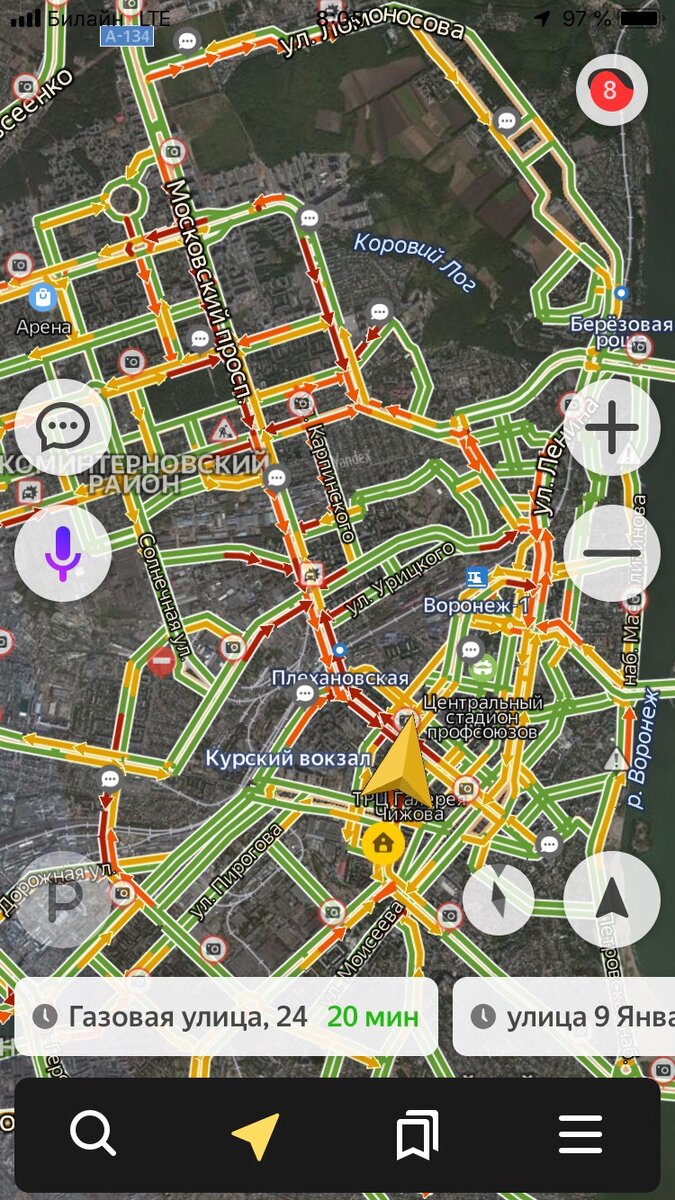Open the Арена shopping pin
The height and width of the screenshot is (1200, 675).
tap(42, 297)
